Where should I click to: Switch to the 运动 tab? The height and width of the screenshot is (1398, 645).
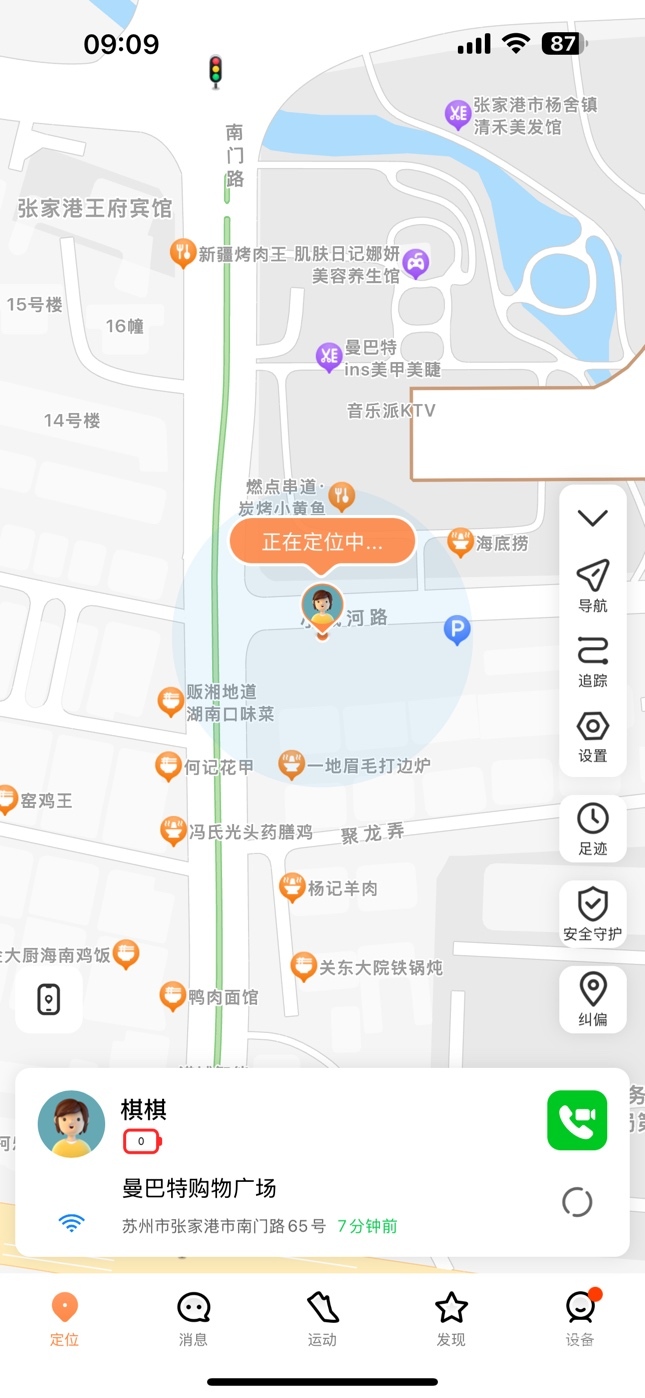pyautogui.click(x=322, y=1318)
